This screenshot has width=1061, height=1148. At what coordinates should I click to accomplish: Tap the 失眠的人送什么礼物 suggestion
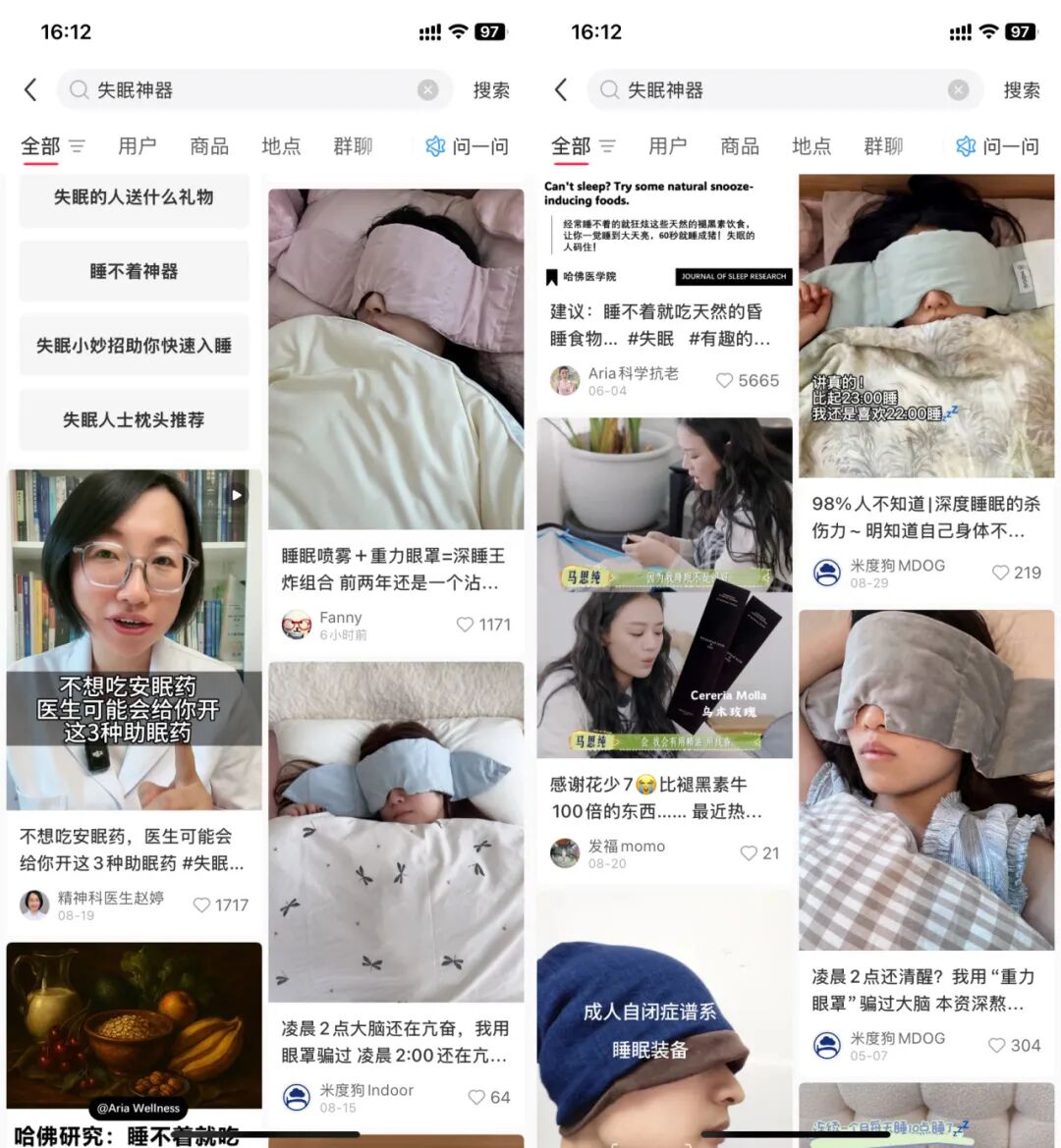point(134,197)
